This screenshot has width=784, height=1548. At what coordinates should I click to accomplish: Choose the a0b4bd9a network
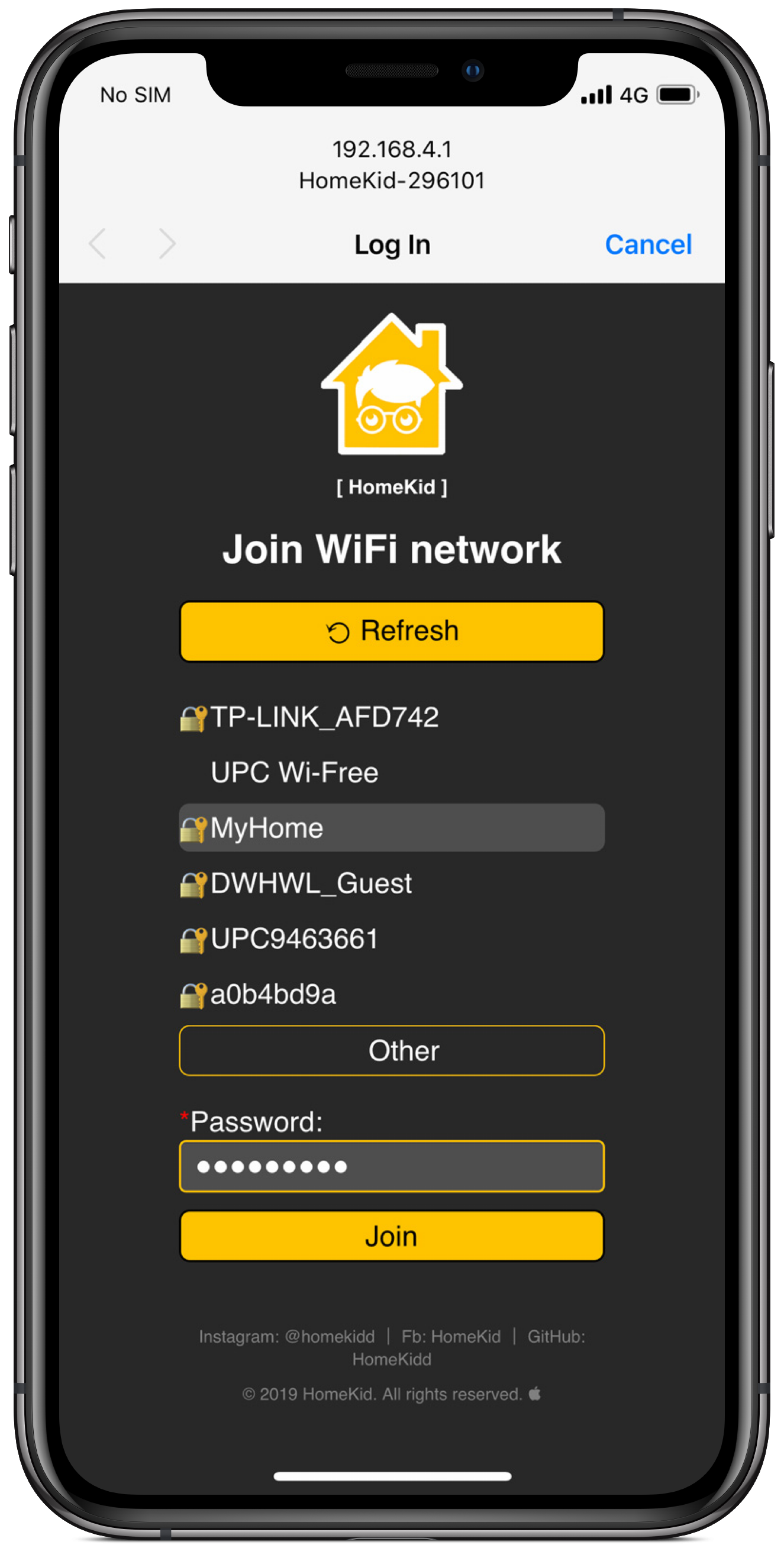(x=273, y=995)
